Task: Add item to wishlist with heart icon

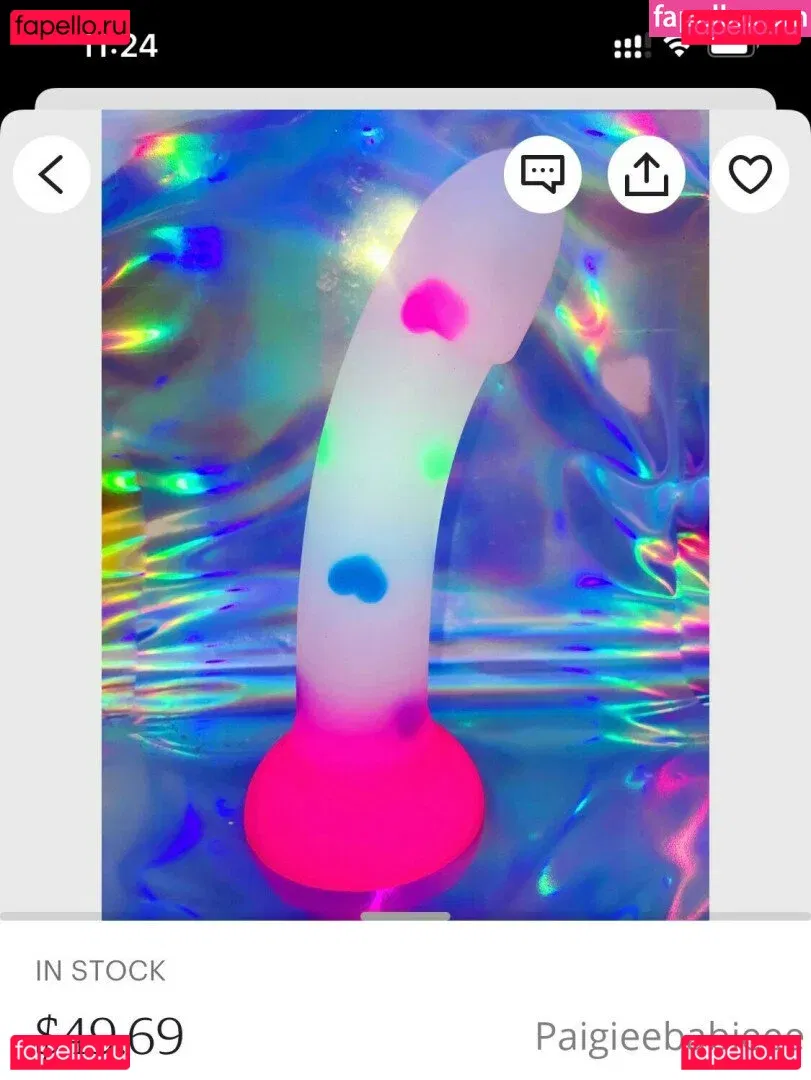Action: coord(750,175)
